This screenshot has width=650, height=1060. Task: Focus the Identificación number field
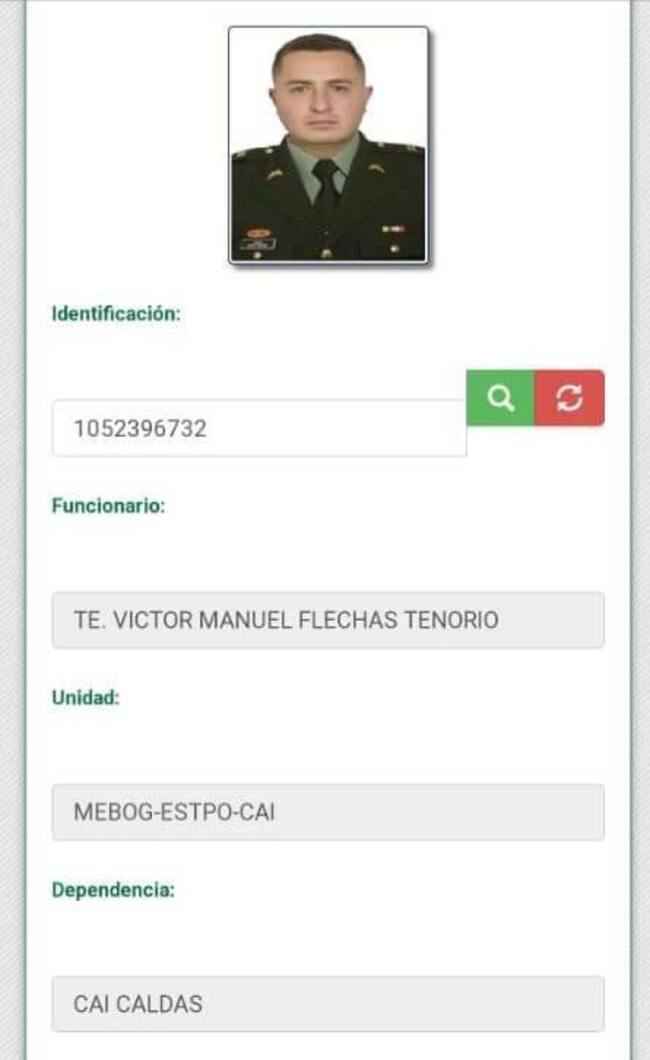(x=259, y=428)
